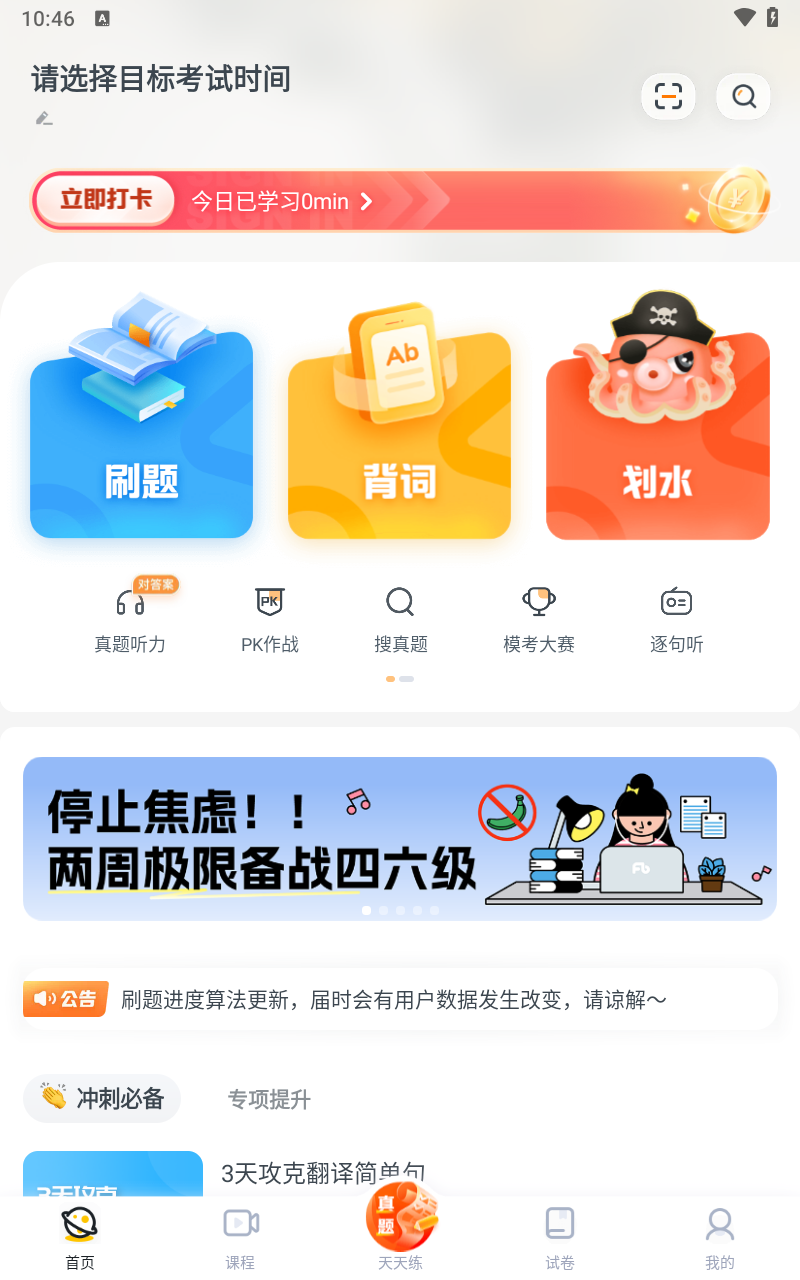
Task: Open 模考大赛 mock exam contest
Action: tap(539, 618)
